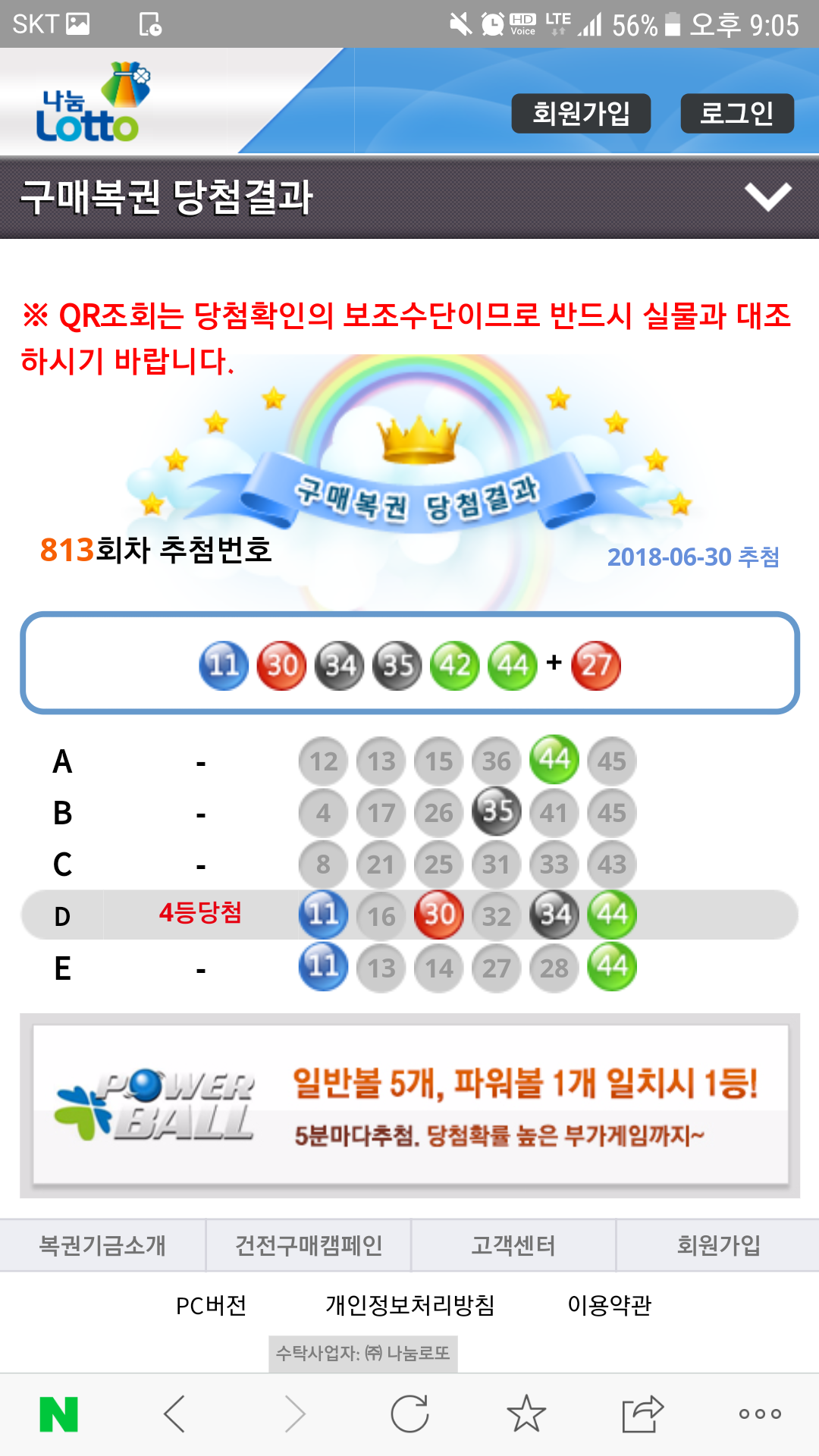Open Naver home via the green N

click(58, 1414)
